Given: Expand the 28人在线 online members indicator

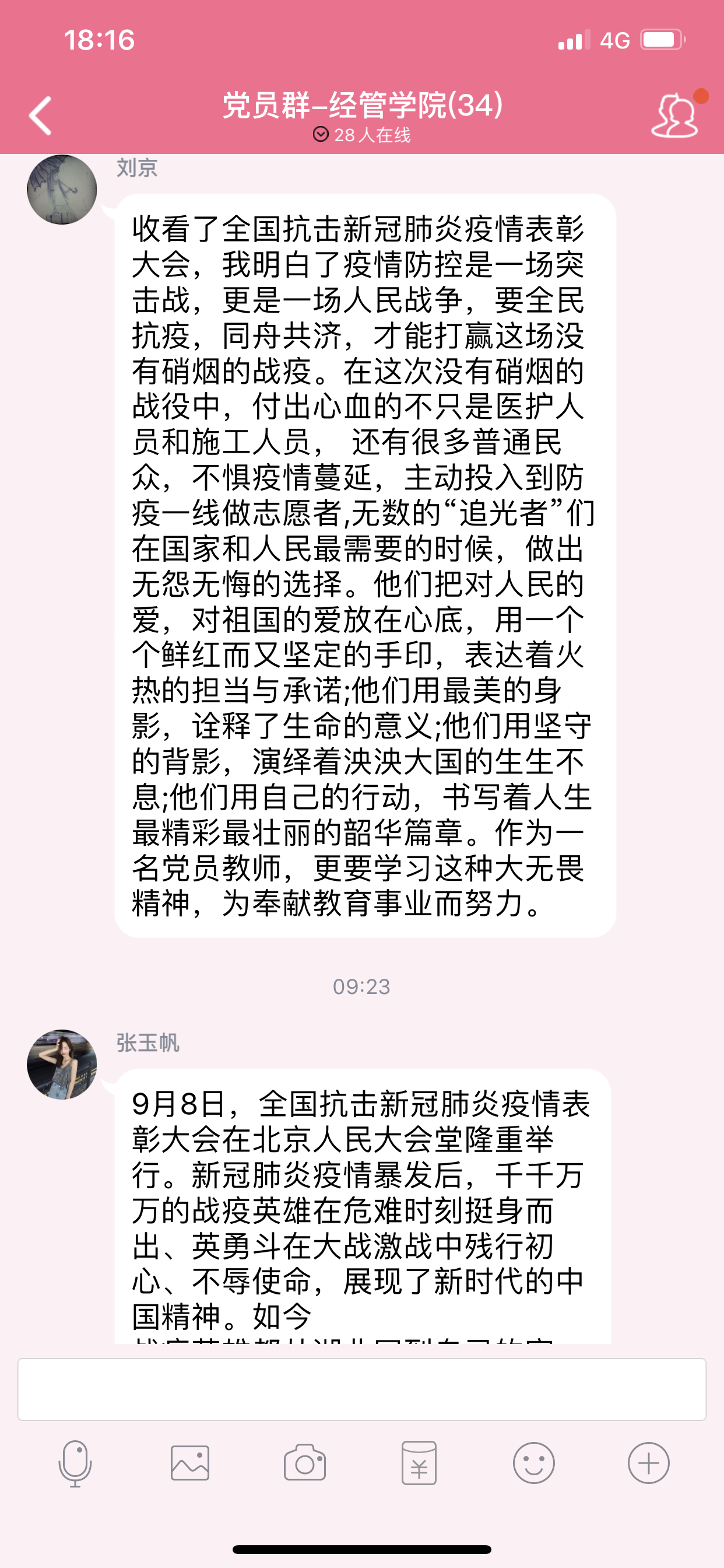Looking at the screenshot, I should tap(361, 135).
